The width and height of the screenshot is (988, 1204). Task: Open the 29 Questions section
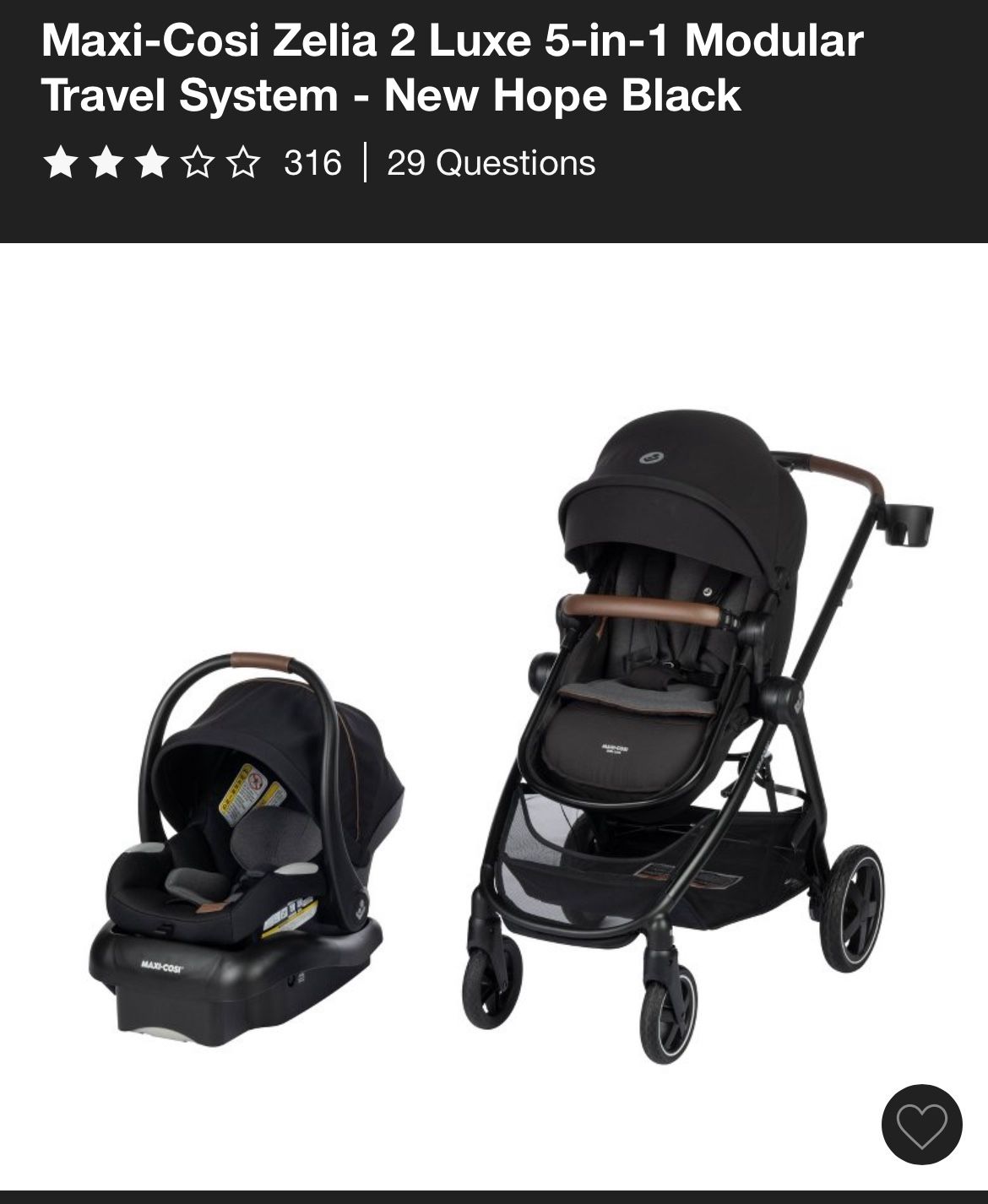(491, 162)
